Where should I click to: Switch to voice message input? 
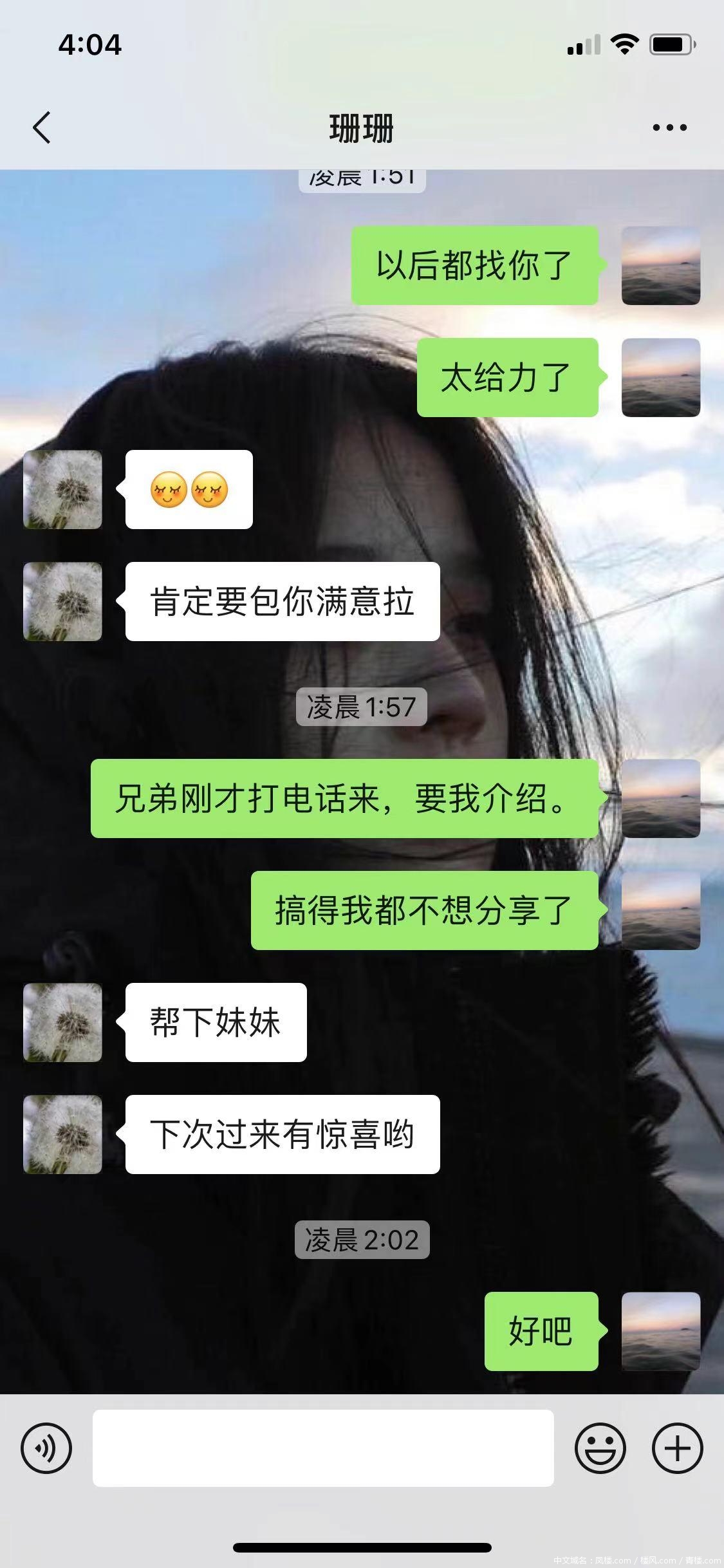46,1448
